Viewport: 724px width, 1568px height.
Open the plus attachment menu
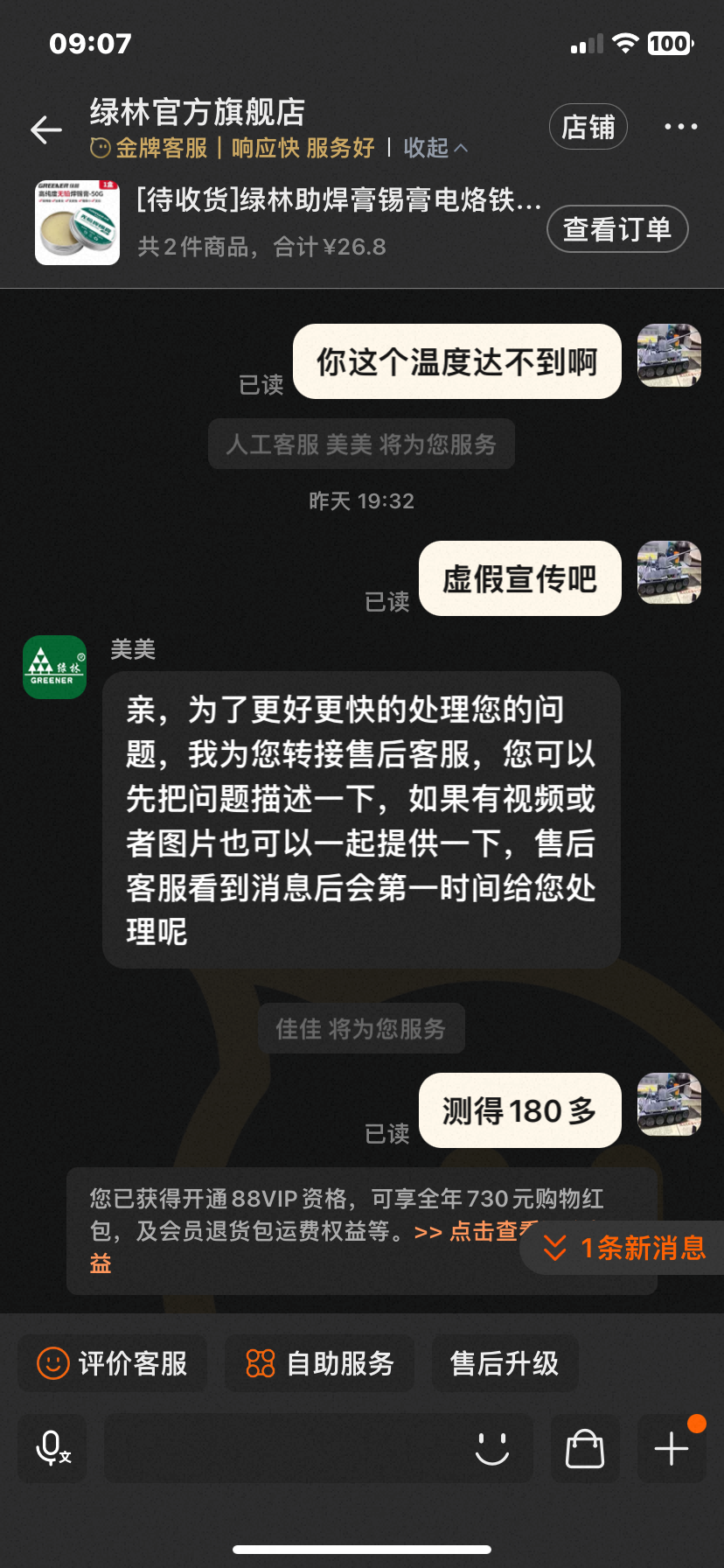pyautogui.click(x=672, y=1448)
